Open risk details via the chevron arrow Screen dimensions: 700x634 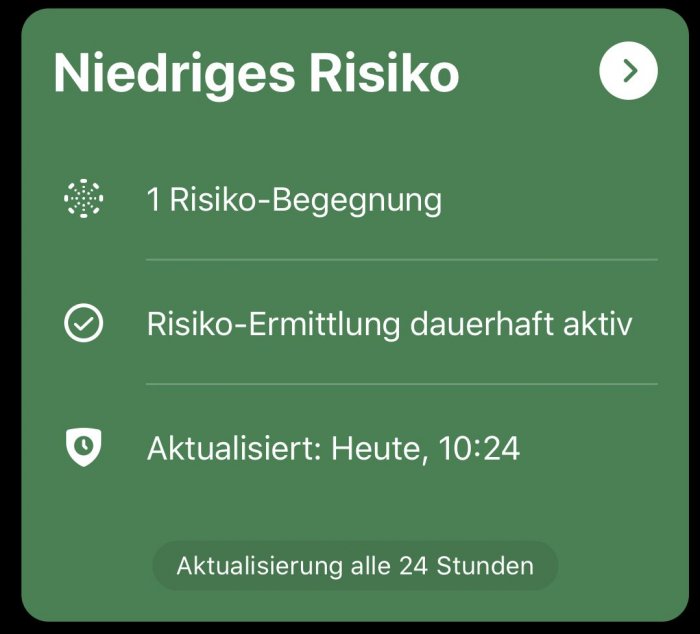pyautogui.click(x=628, y=71)
